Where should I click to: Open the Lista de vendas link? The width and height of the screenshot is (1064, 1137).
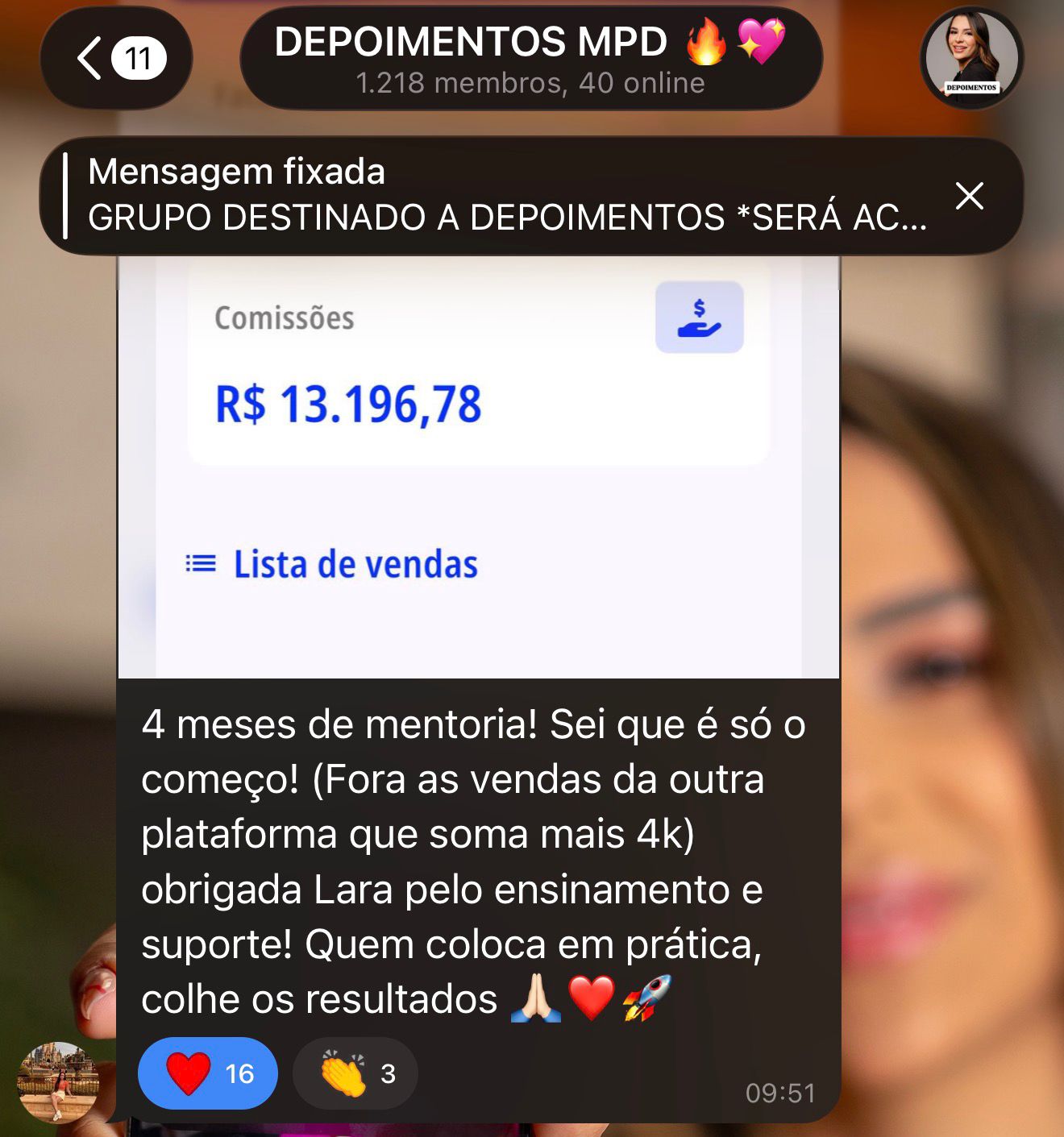355,563
